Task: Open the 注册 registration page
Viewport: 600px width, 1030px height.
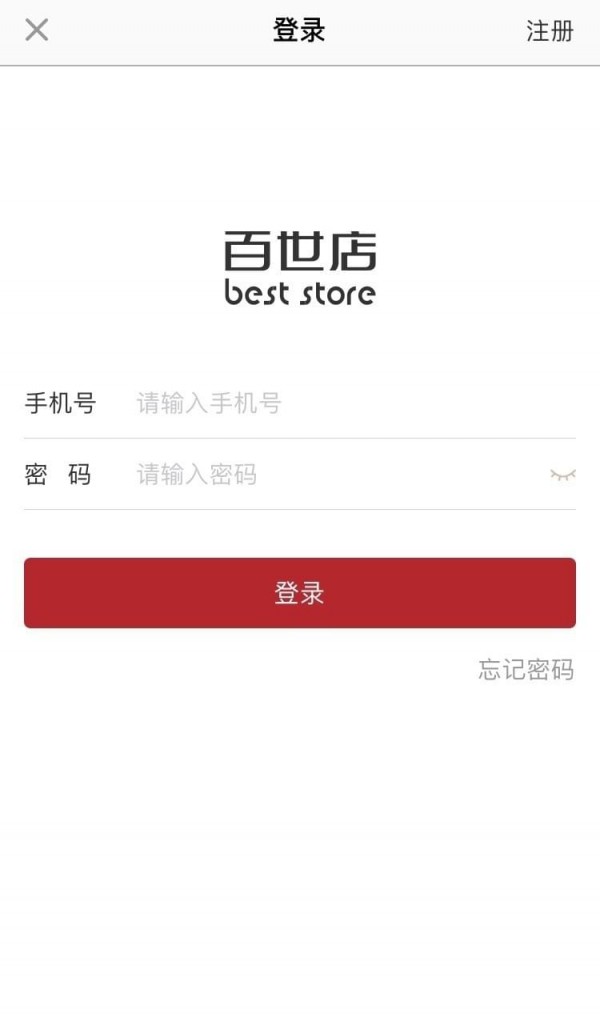Action: (550, 31)
